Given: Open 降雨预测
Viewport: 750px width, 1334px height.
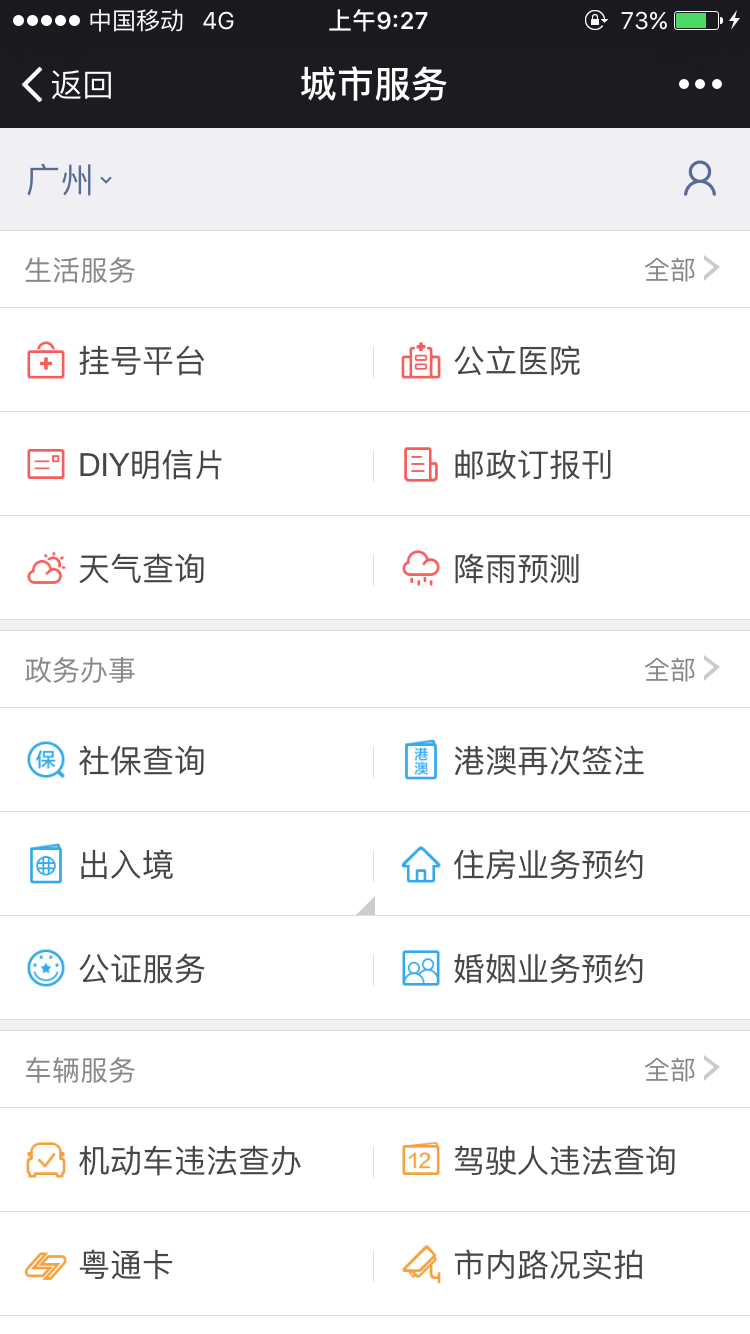Looking at the screenshot, I should (x=515, y=569).
